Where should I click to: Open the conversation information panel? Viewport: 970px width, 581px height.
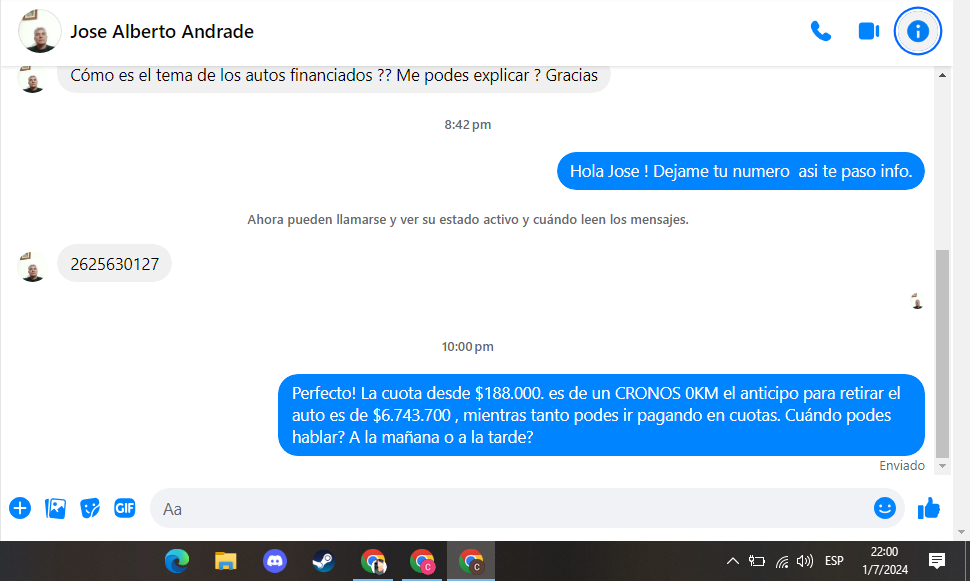(x=917, y=31)
